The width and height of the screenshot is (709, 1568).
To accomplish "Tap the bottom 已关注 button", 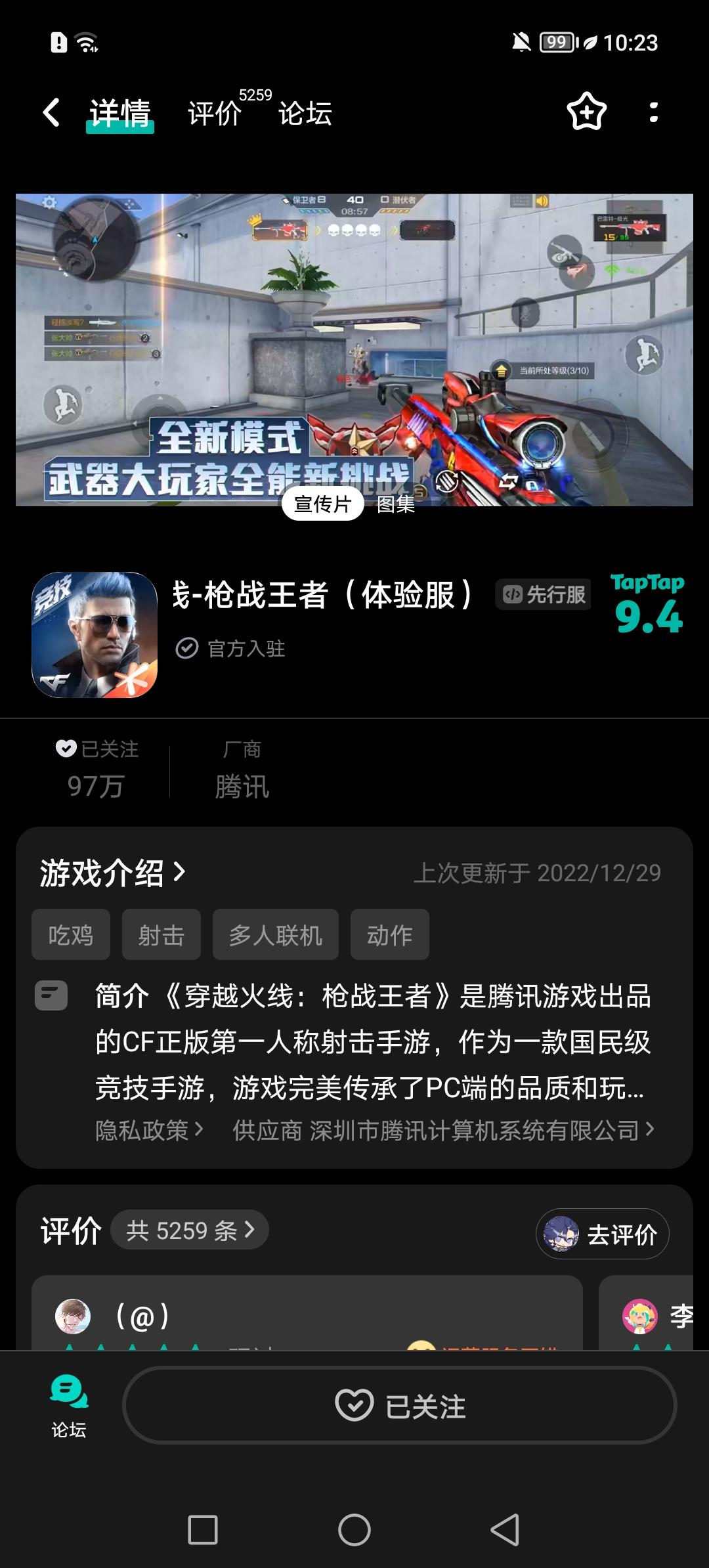I will [x=399, y=1406].
